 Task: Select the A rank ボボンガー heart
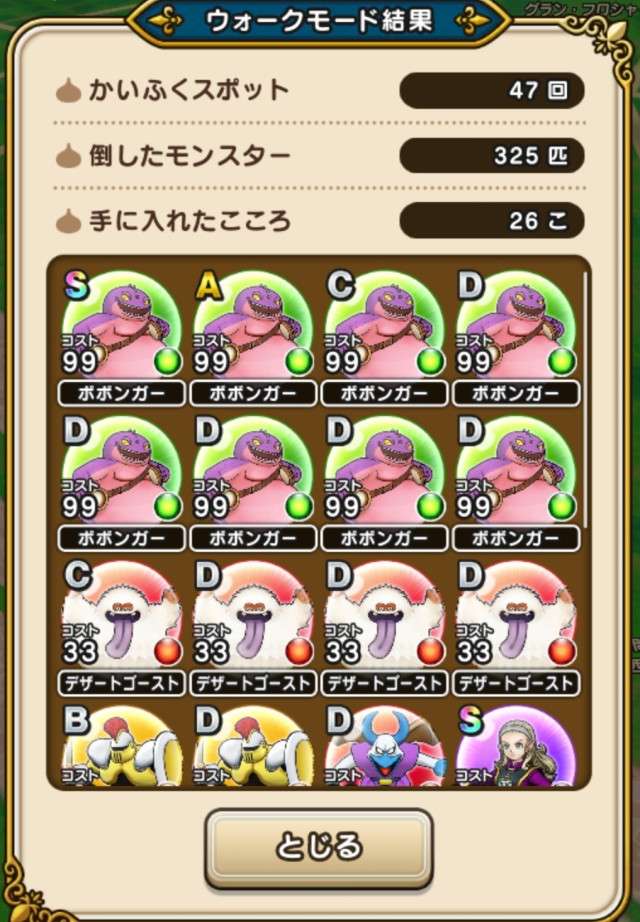coord(252,330)
